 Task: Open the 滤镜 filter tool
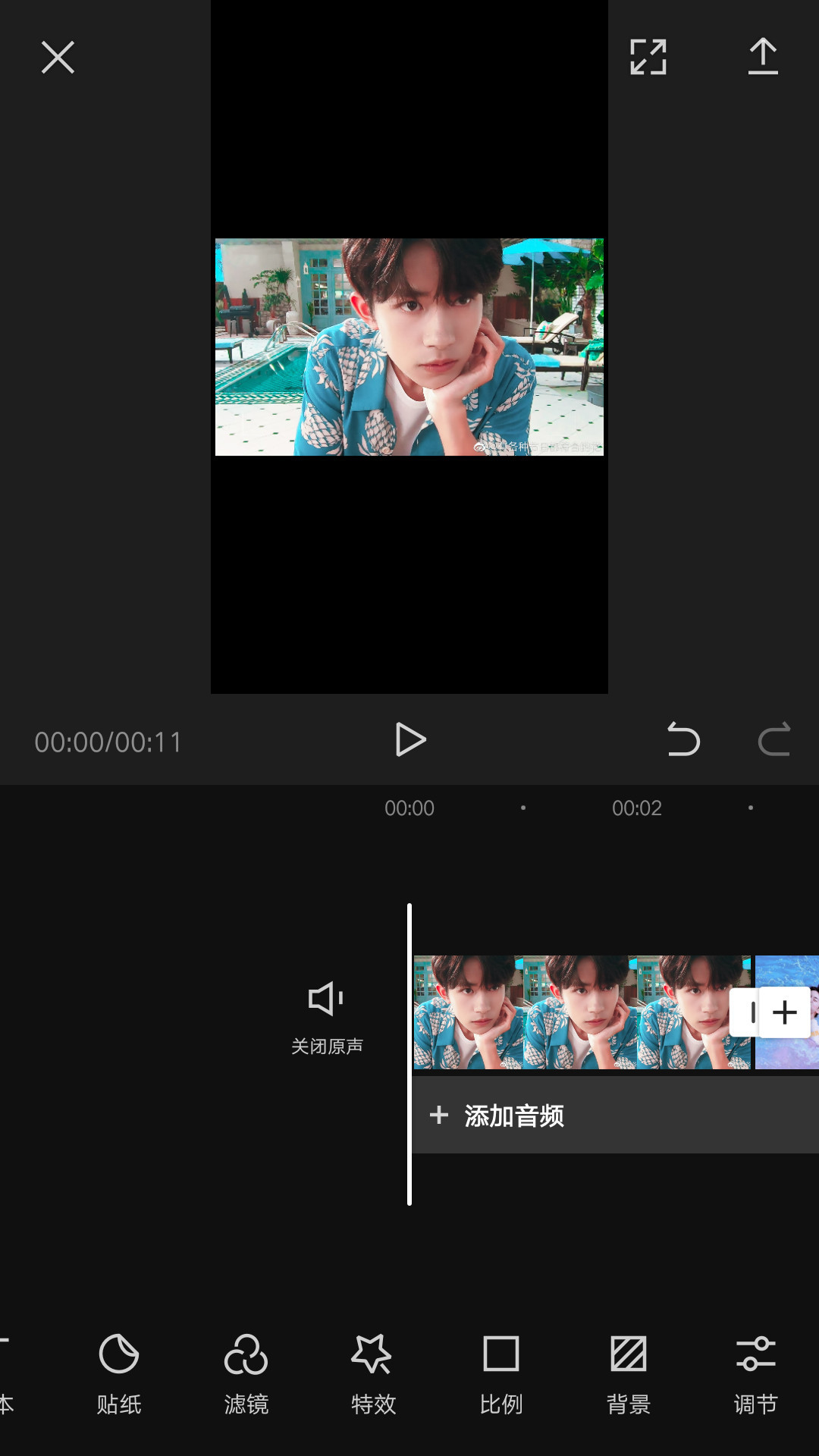(x=246, y=1373)
